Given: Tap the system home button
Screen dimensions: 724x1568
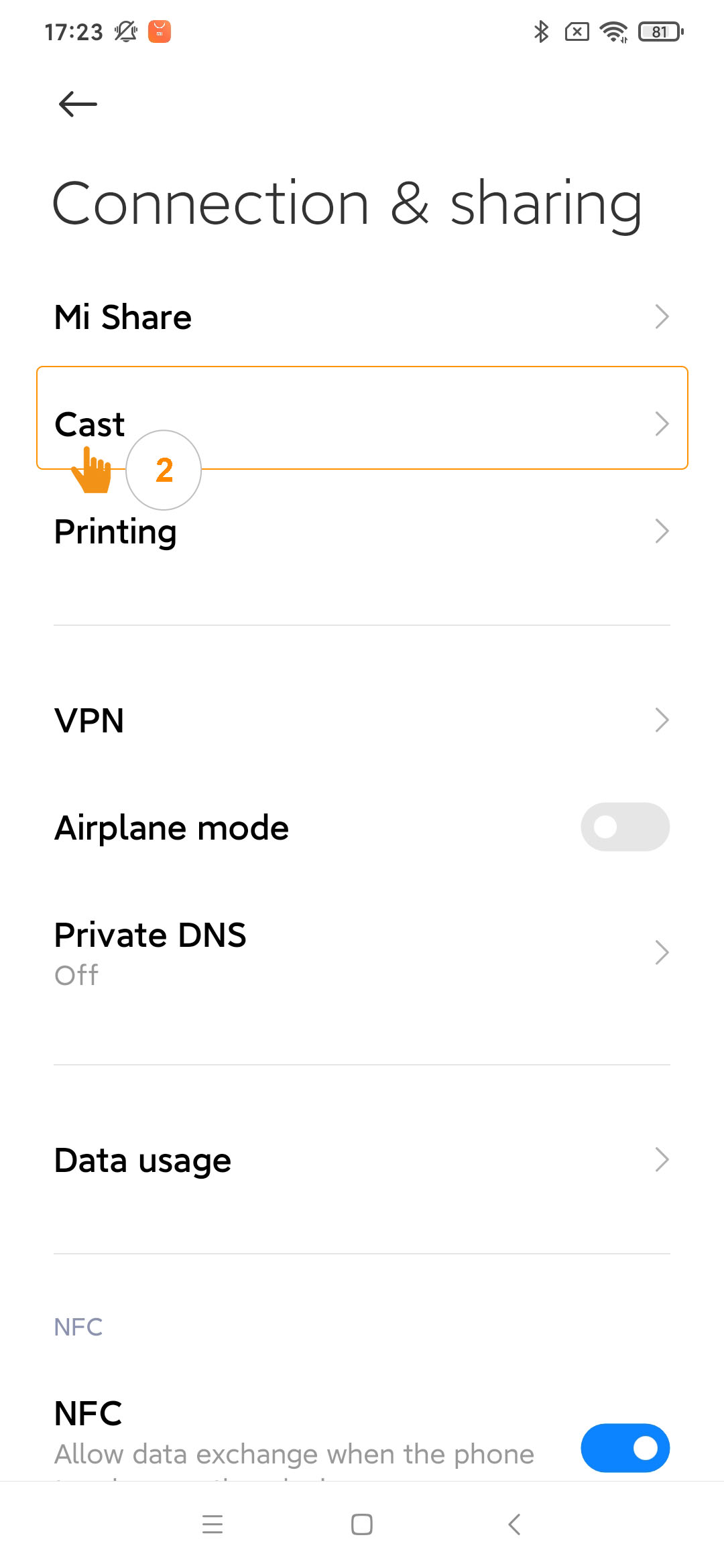Looking at the screenshot, I should pos(362,1524).
